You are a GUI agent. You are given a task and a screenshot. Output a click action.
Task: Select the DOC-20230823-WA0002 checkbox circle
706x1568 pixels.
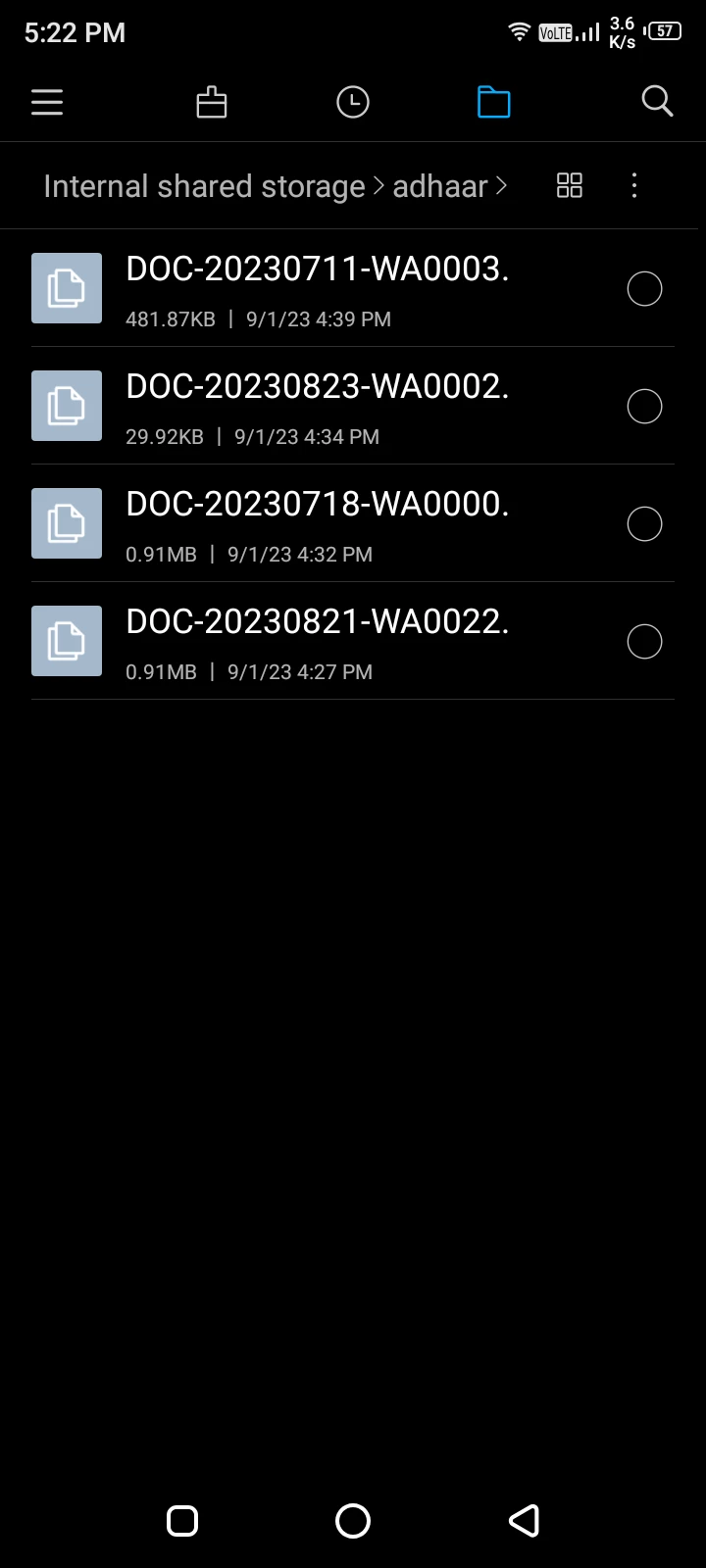pyautogui.click(x=644, y=407)
